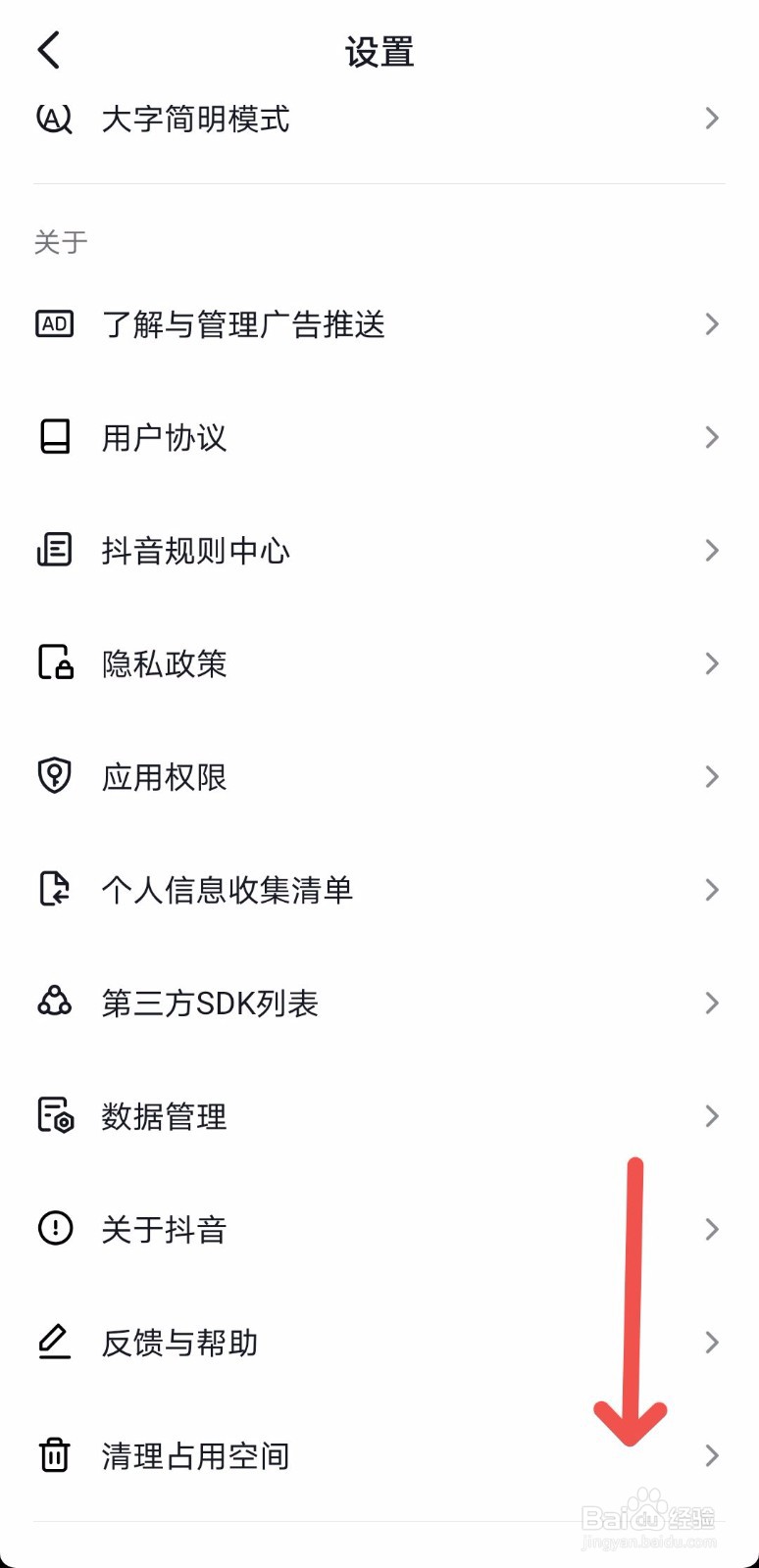The height and width of the screenshot is (1568, 759).
Task: Select the shield icon for 应用权限
Action: pos(54,776)
